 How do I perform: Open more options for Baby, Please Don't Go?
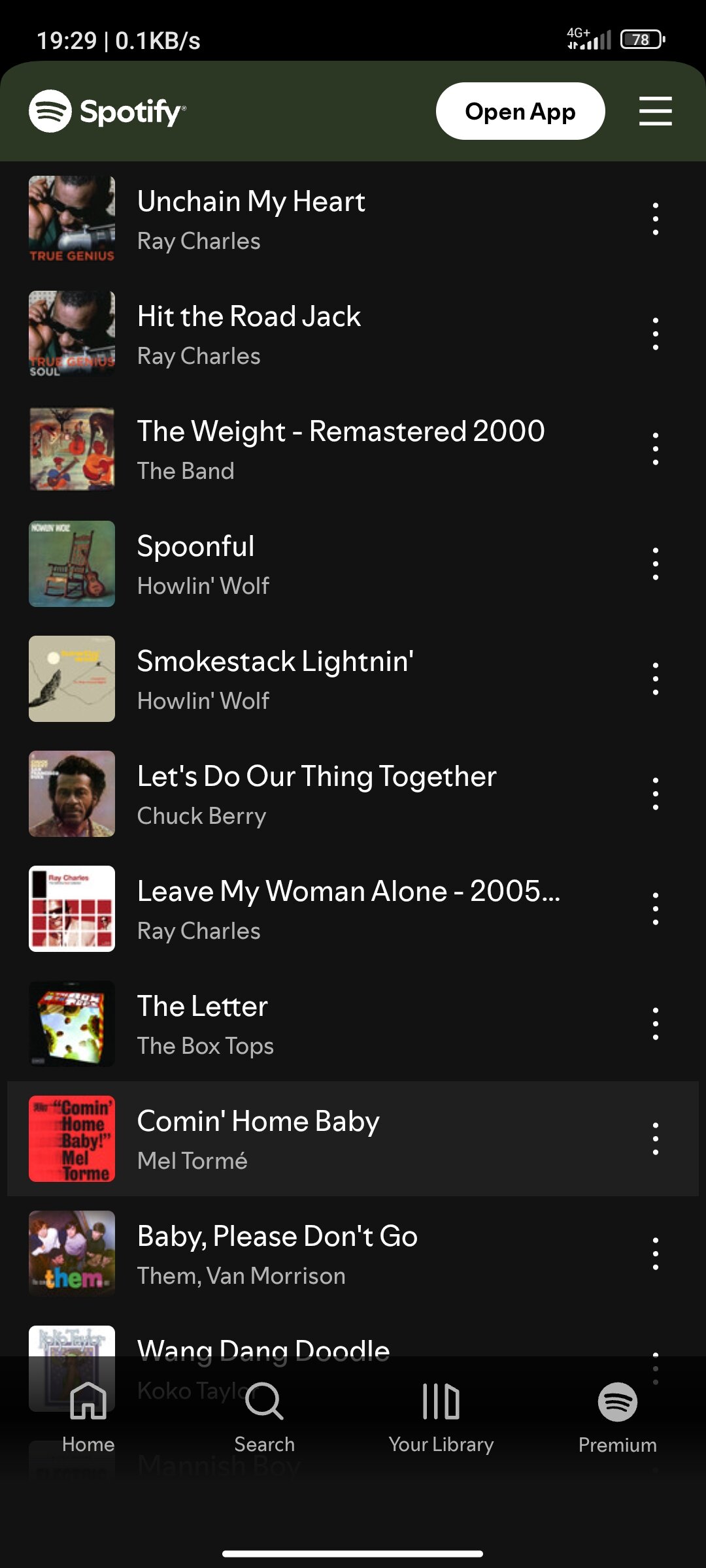click(655, 1254)
